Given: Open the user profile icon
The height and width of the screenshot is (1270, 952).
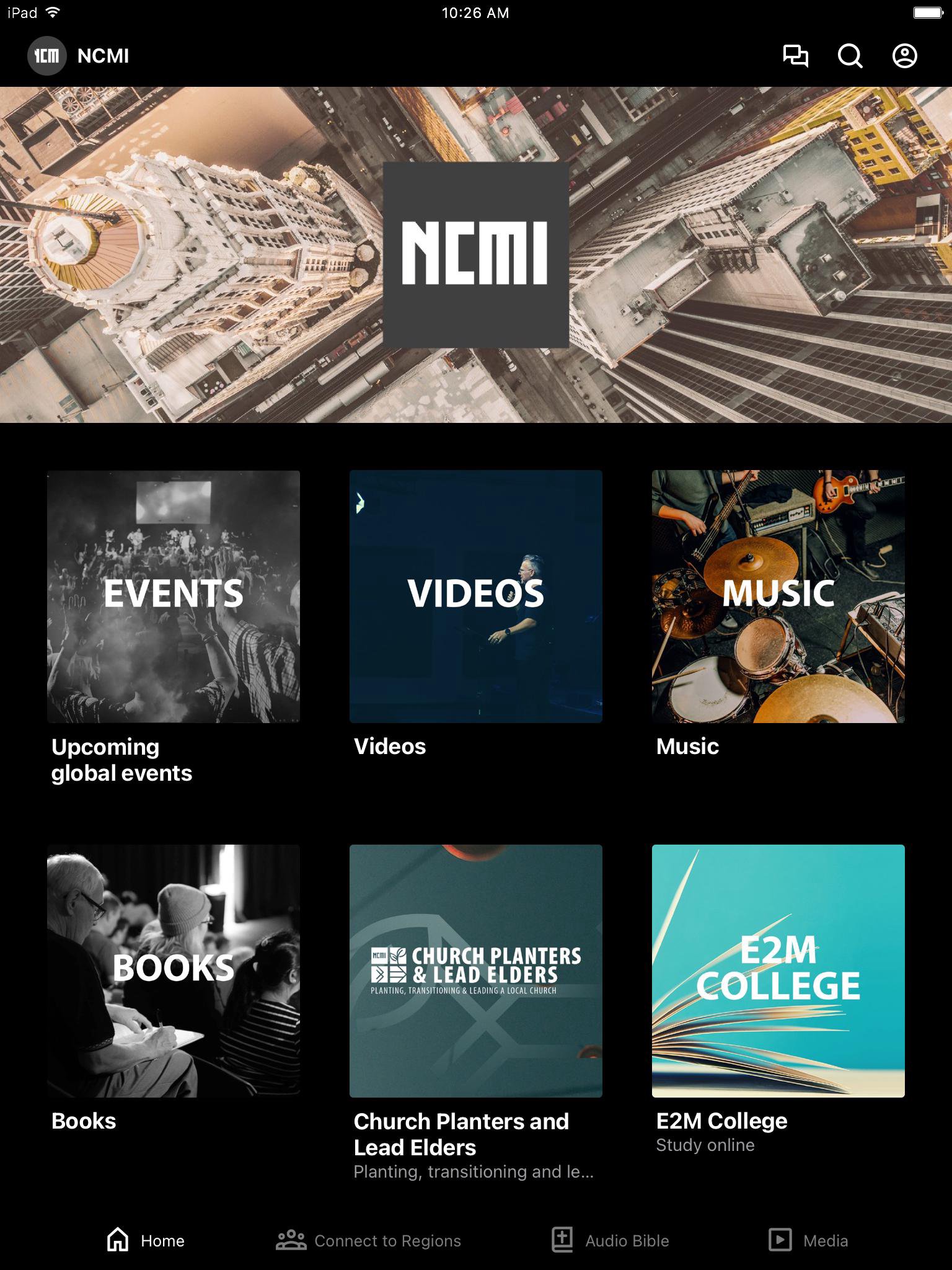Looking at the screenshot, I should [904, 56].
